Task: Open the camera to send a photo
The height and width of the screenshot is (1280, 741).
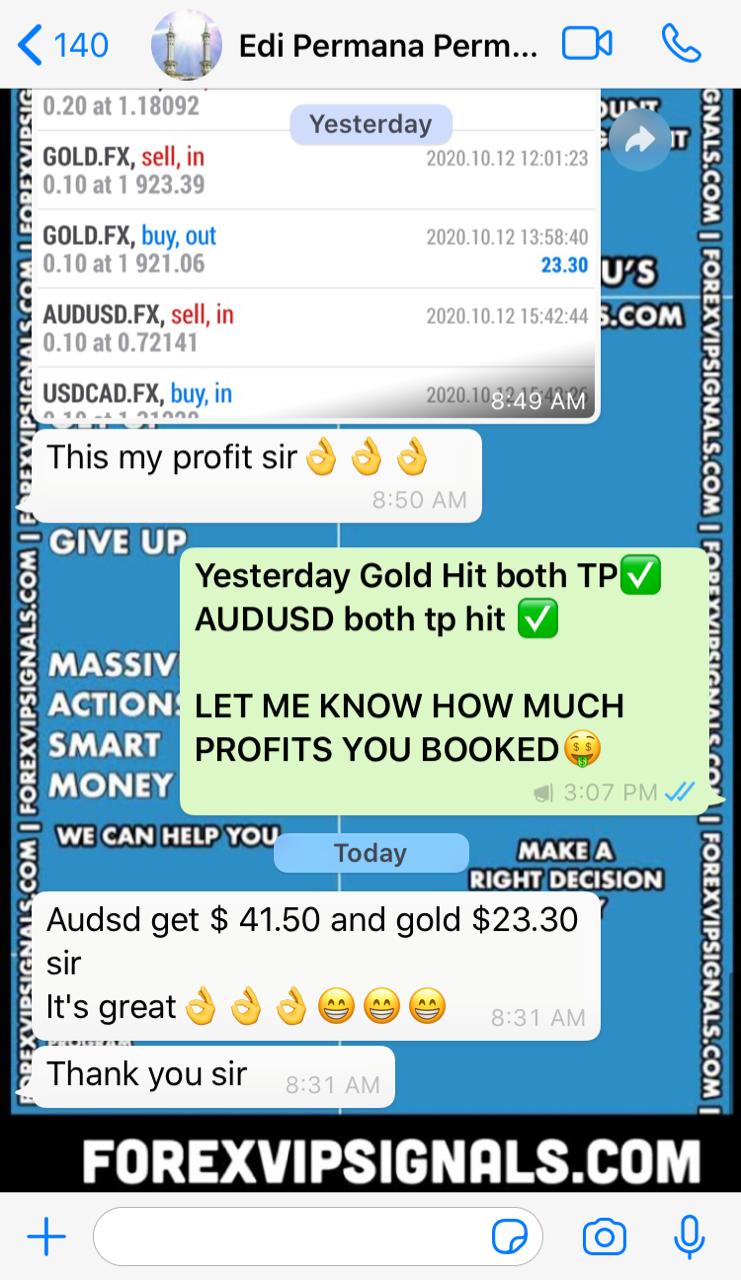Action: click(604, 1237)
